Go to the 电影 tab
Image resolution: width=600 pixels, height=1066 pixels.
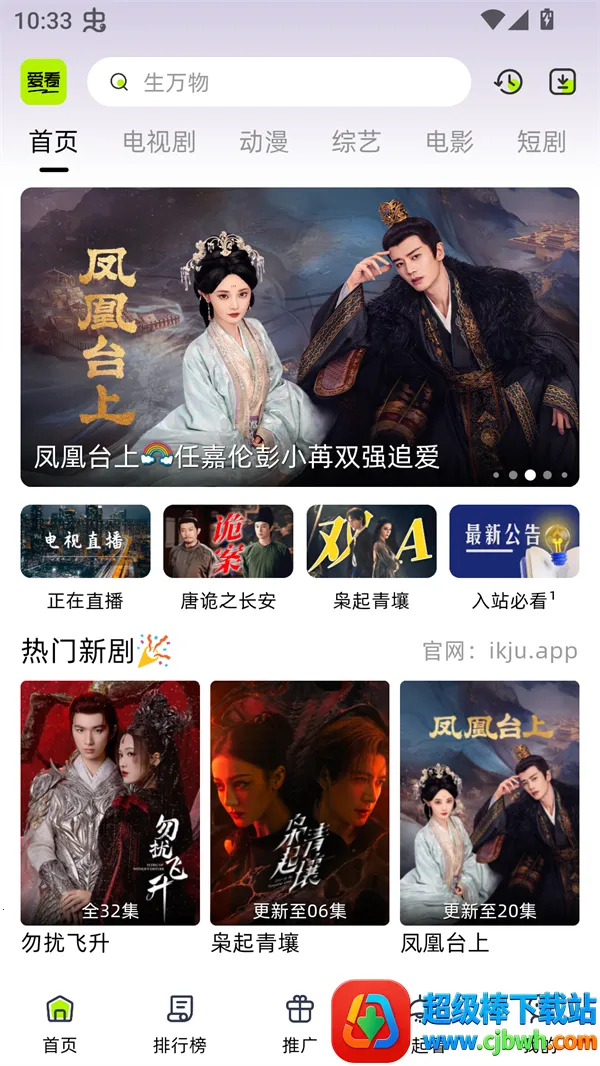click(x=449, y=142)
